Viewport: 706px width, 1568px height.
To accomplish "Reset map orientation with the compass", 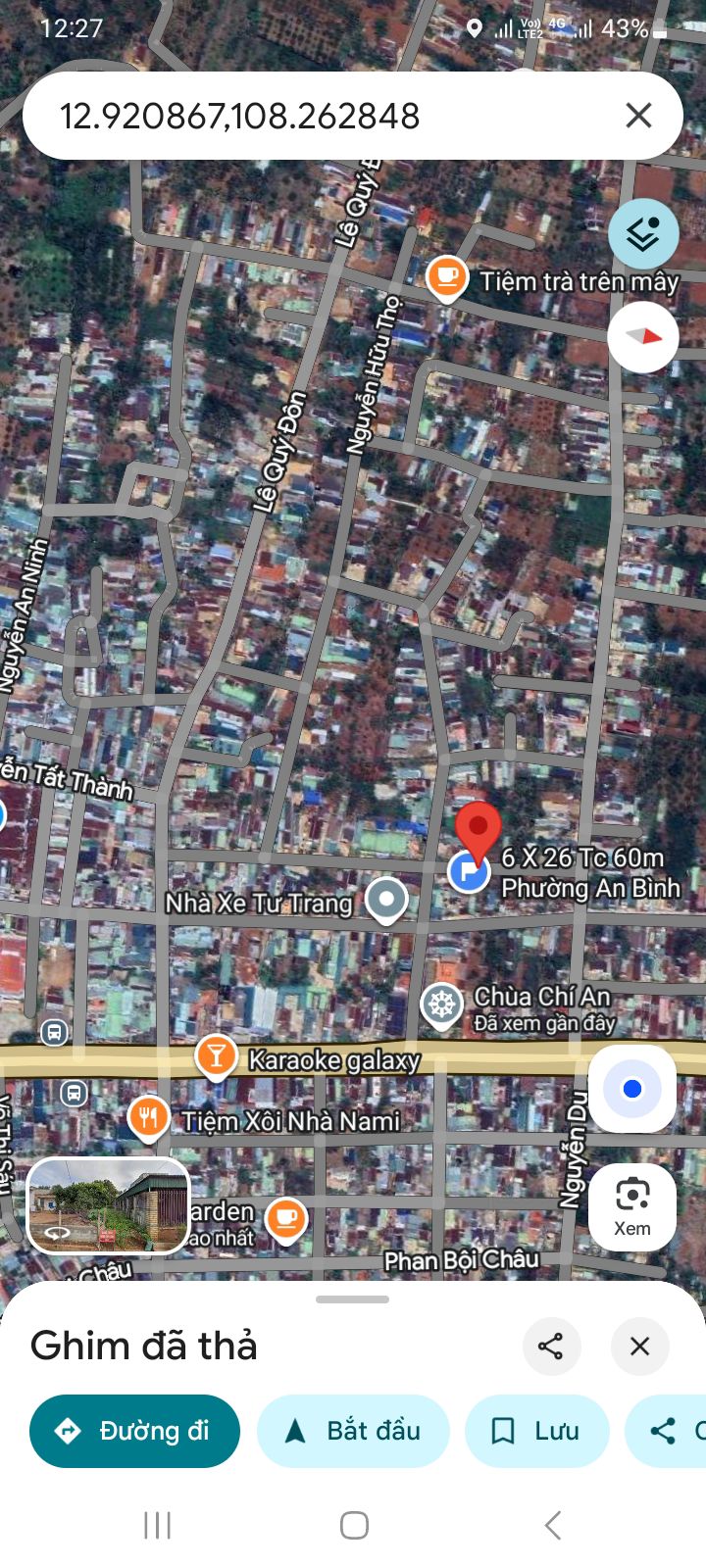I will (643, 337).
